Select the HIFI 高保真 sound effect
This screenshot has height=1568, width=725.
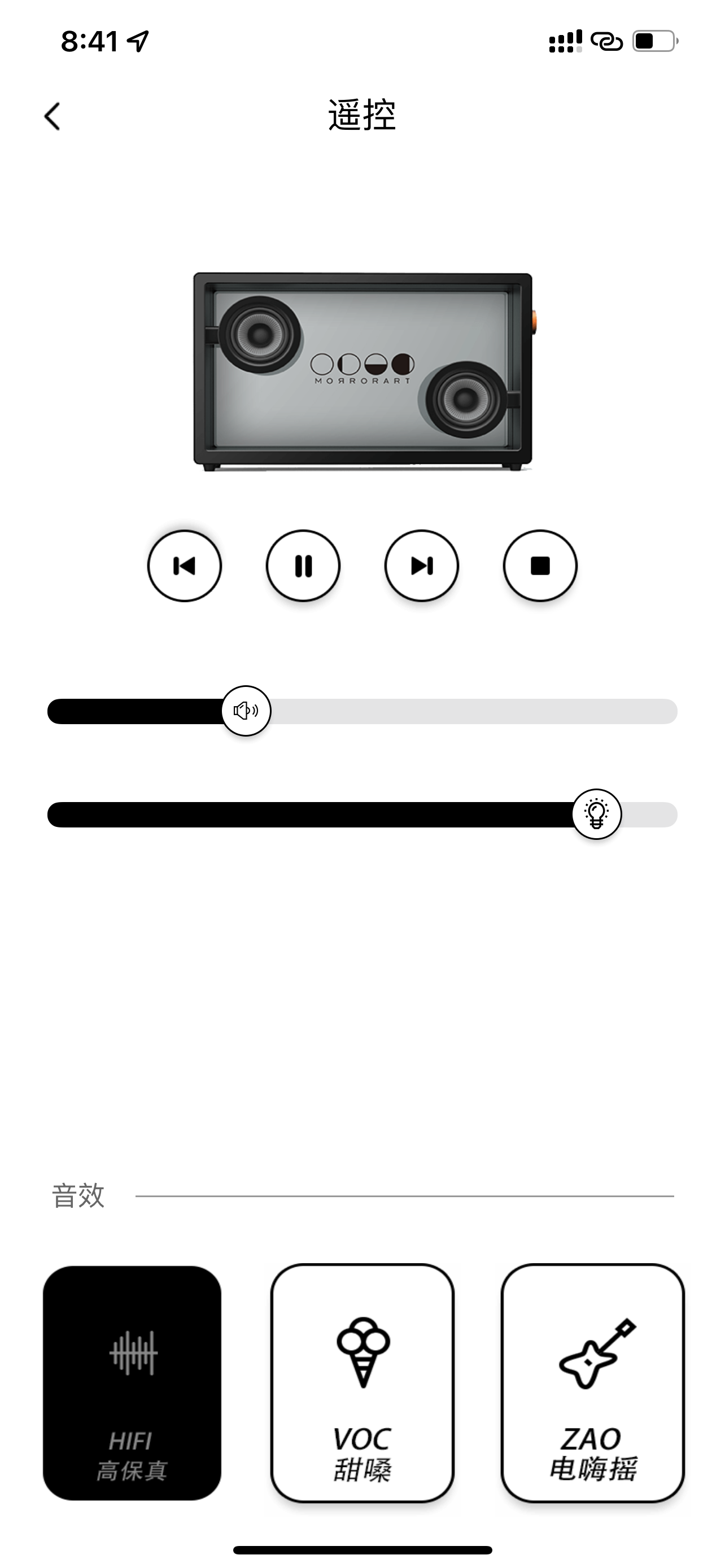[132, 1383]
